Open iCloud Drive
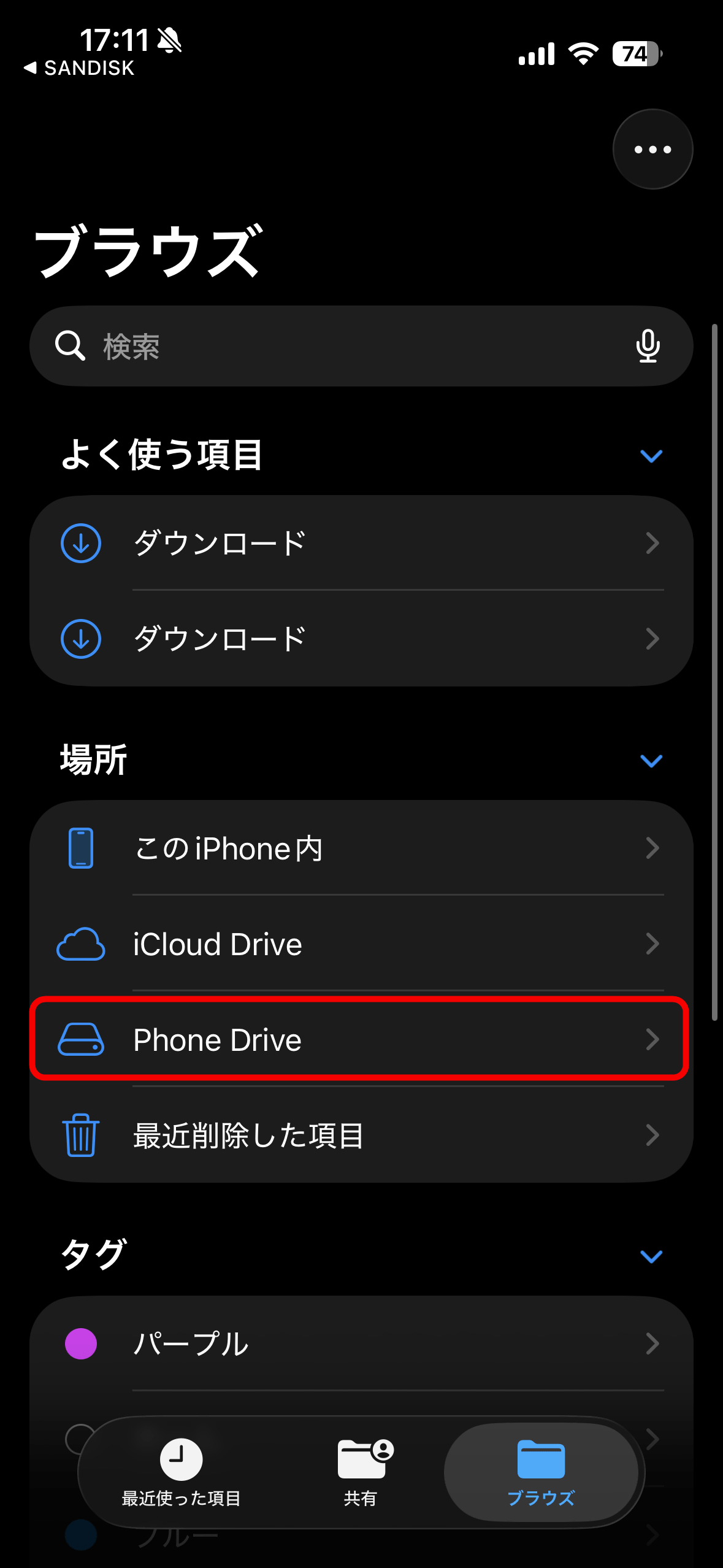The width and height of the screenshot is (723, 1568). [x=361, y=944]
